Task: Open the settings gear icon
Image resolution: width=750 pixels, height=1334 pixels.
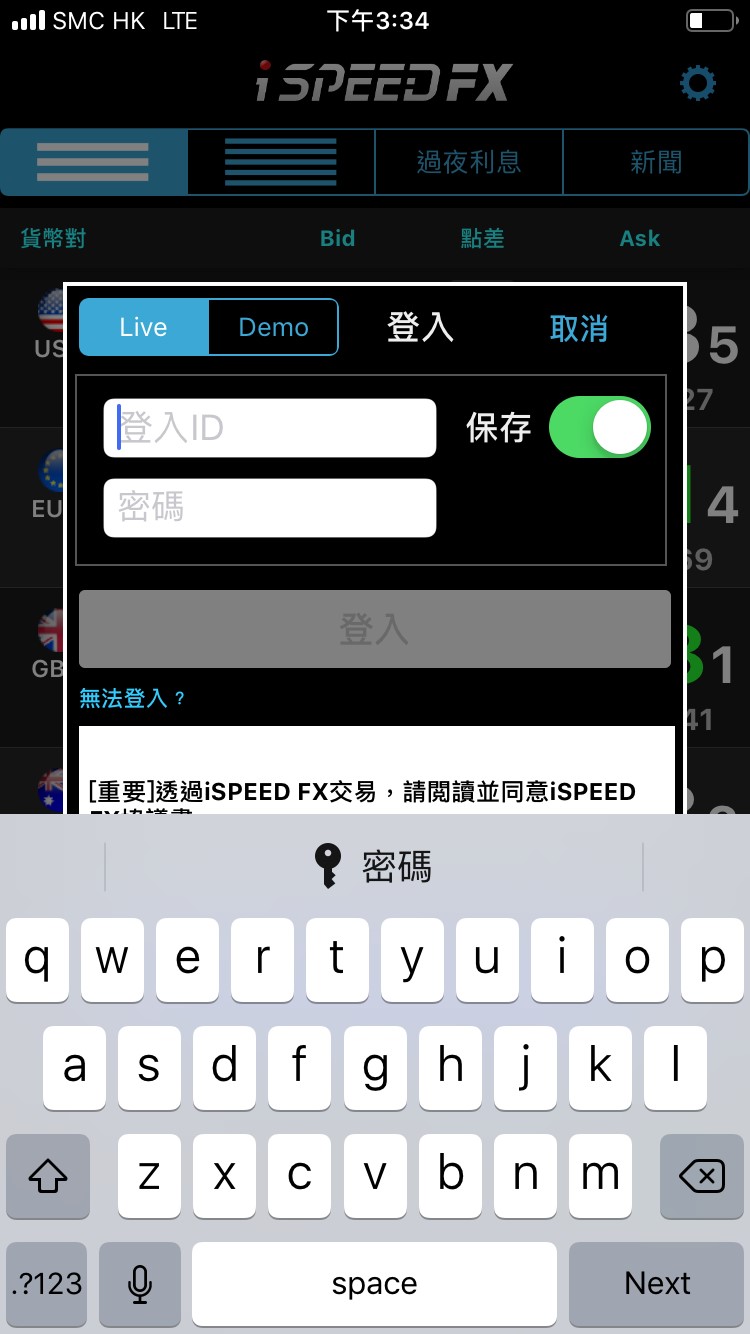Action: click(697, 83)
